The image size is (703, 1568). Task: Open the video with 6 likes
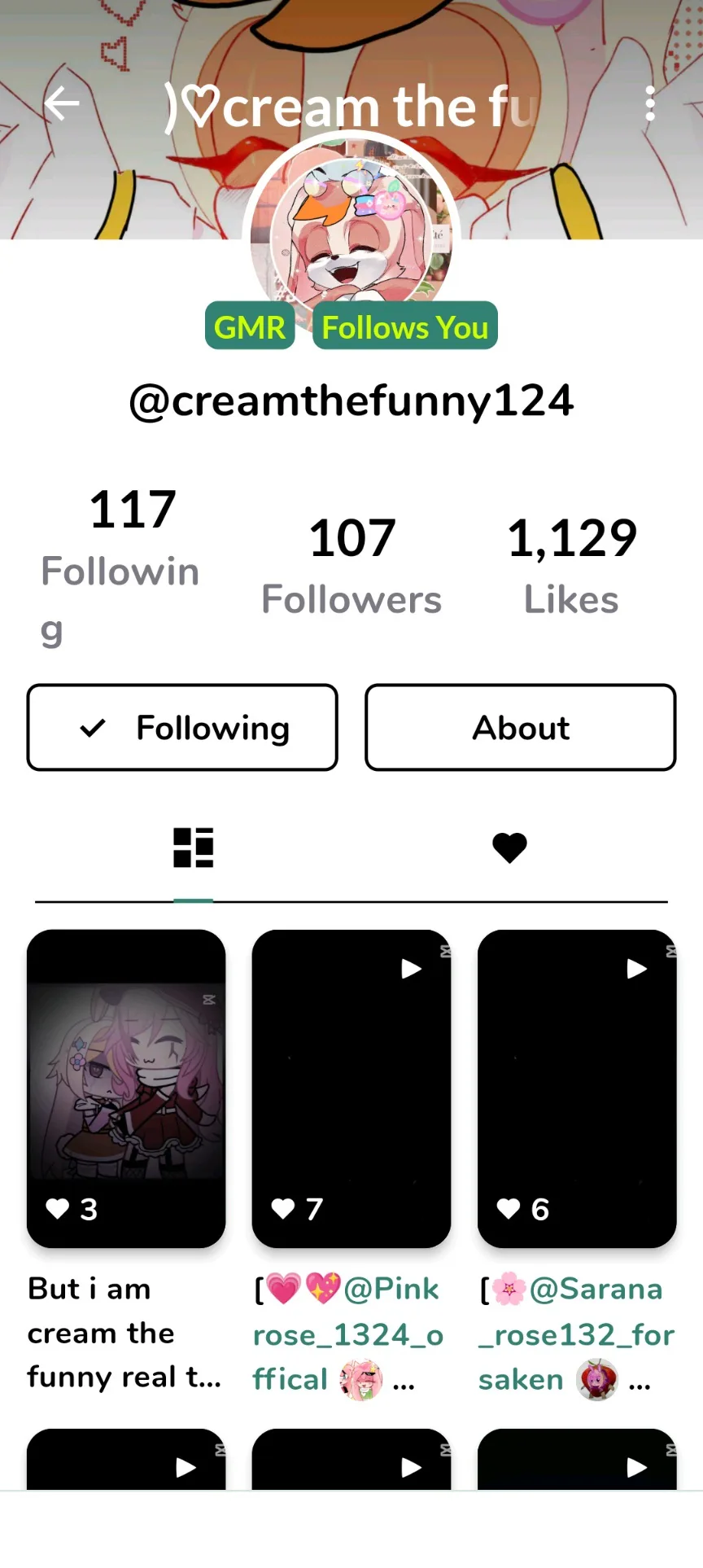coord(577,1087)
